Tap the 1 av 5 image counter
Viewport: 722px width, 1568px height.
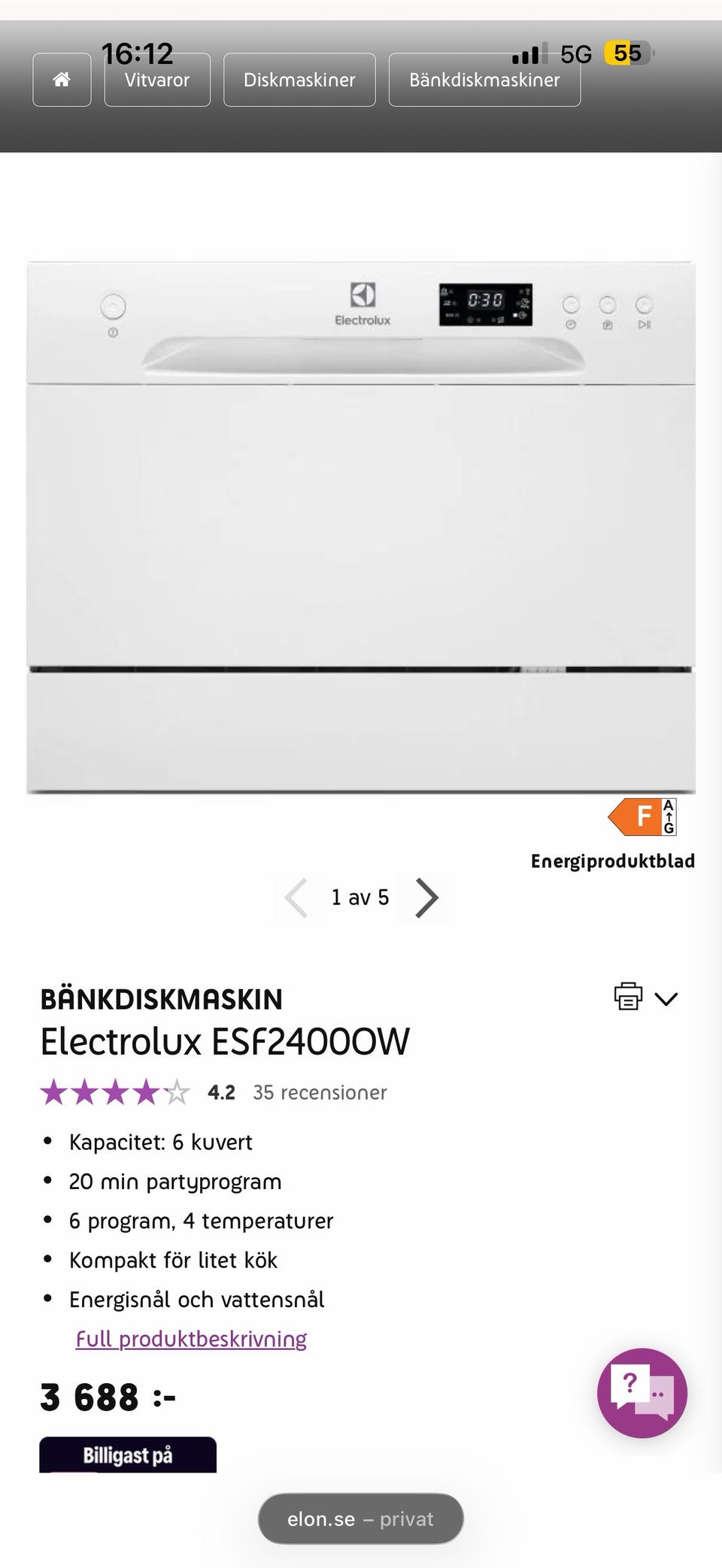359,898
